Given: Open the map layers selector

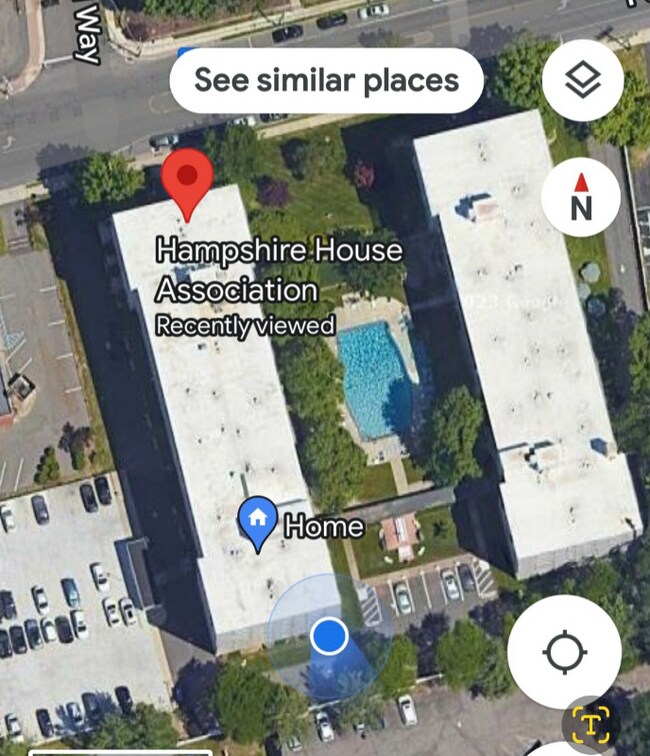Looking at the screenshot, I should point(582,81).
